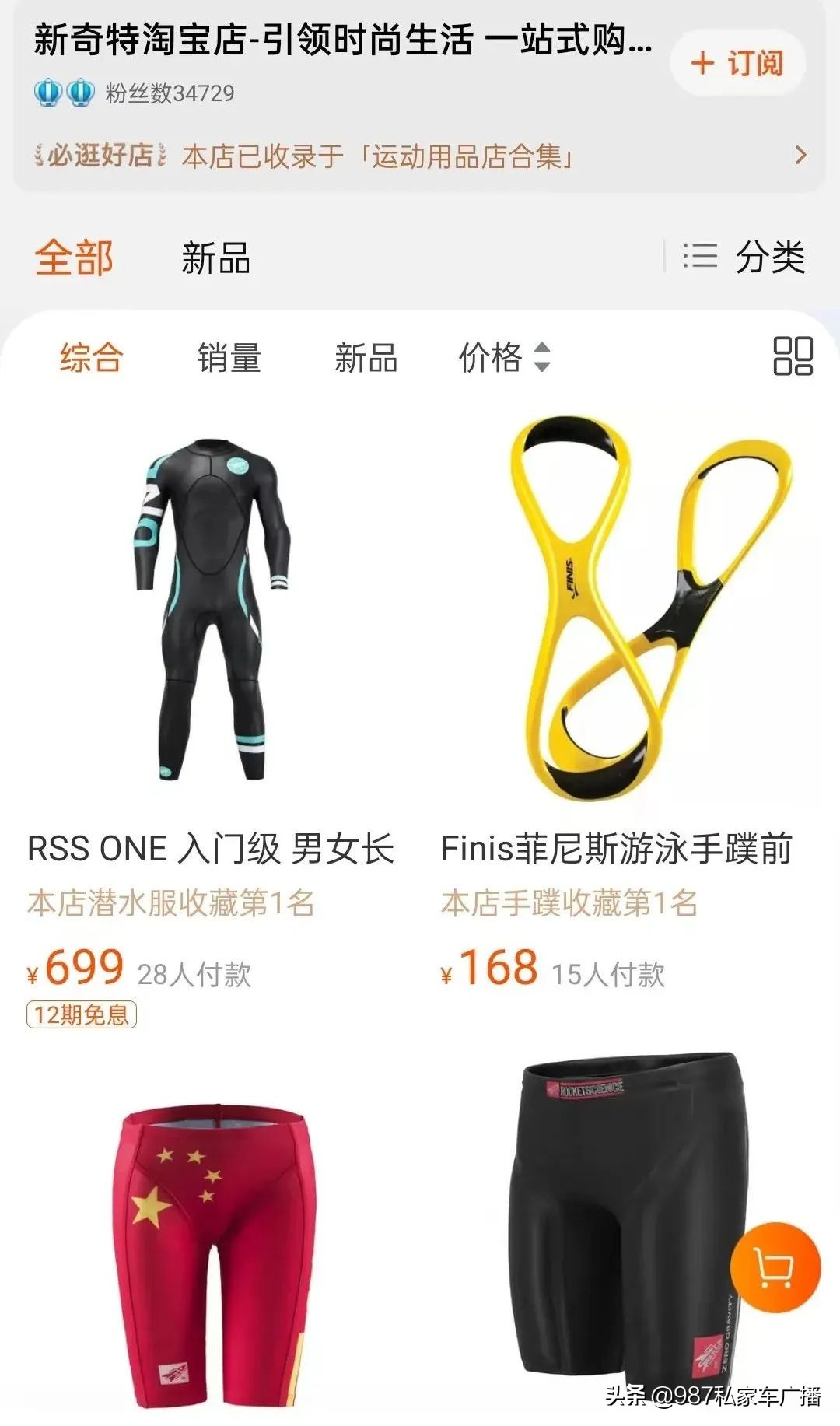Click the 12期免息 installment tag
The image size is (840, 1426).
81,1014
